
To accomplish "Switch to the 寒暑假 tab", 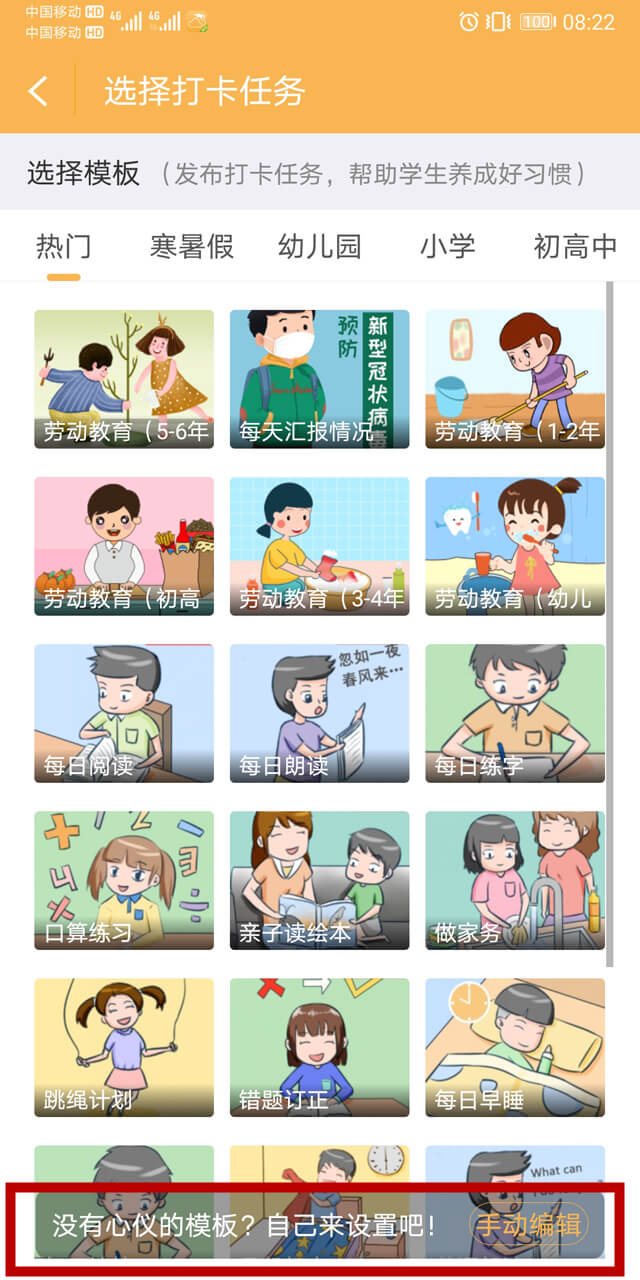I will [192, 246].
